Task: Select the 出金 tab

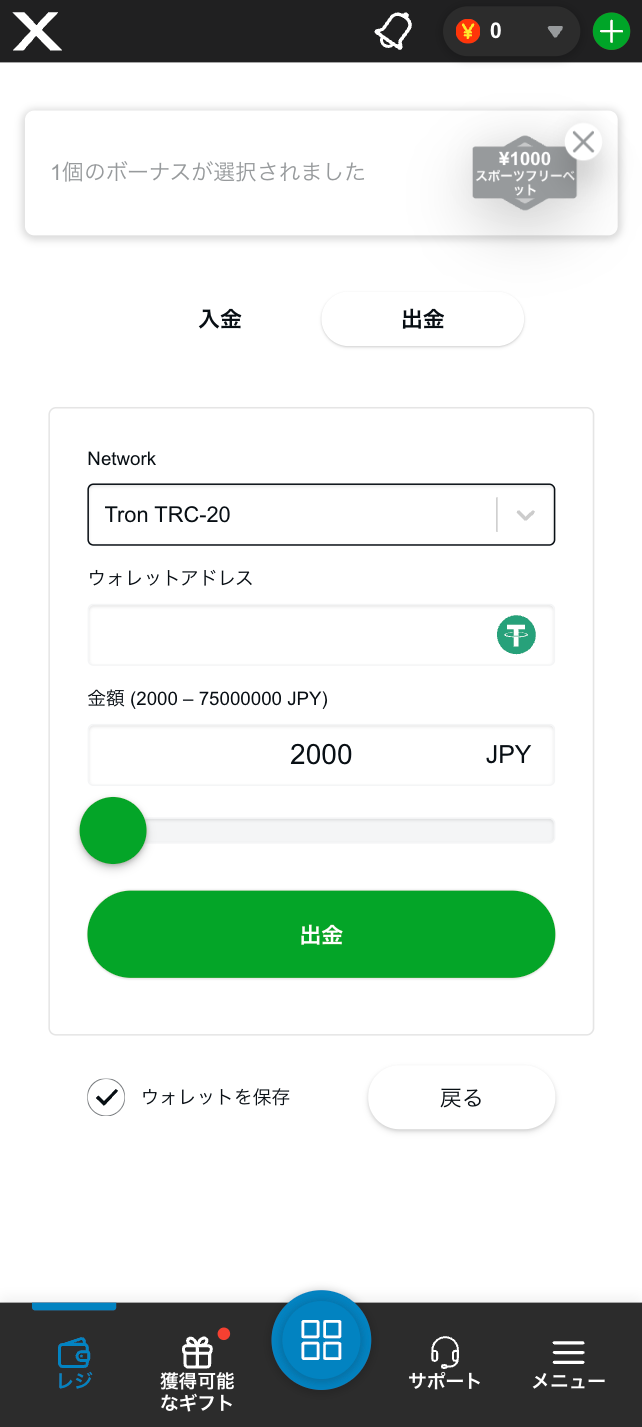Action: click(x=422, y=320)
